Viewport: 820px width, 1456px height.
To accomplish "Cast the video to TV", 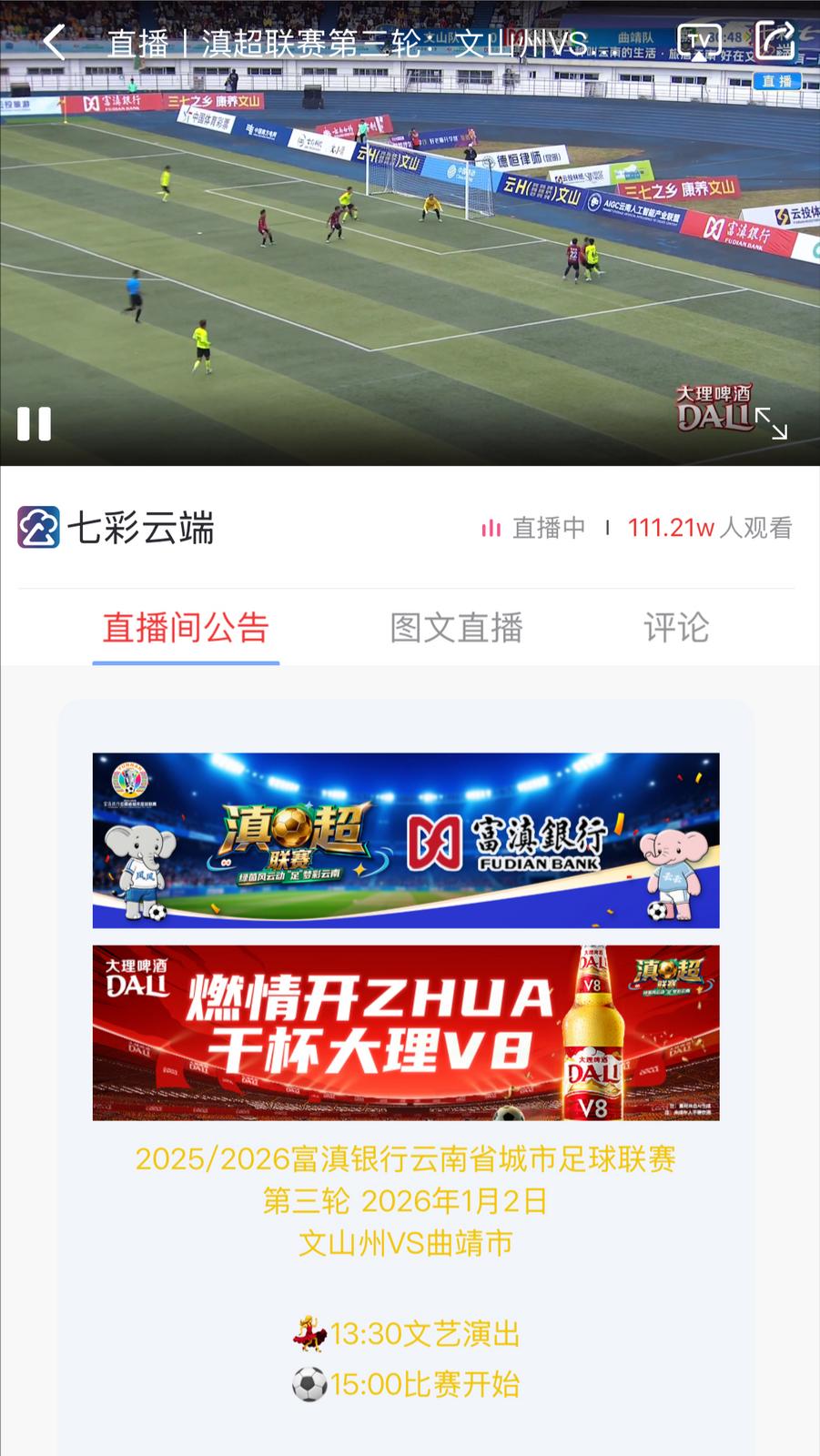I will (x=699, y=41).
